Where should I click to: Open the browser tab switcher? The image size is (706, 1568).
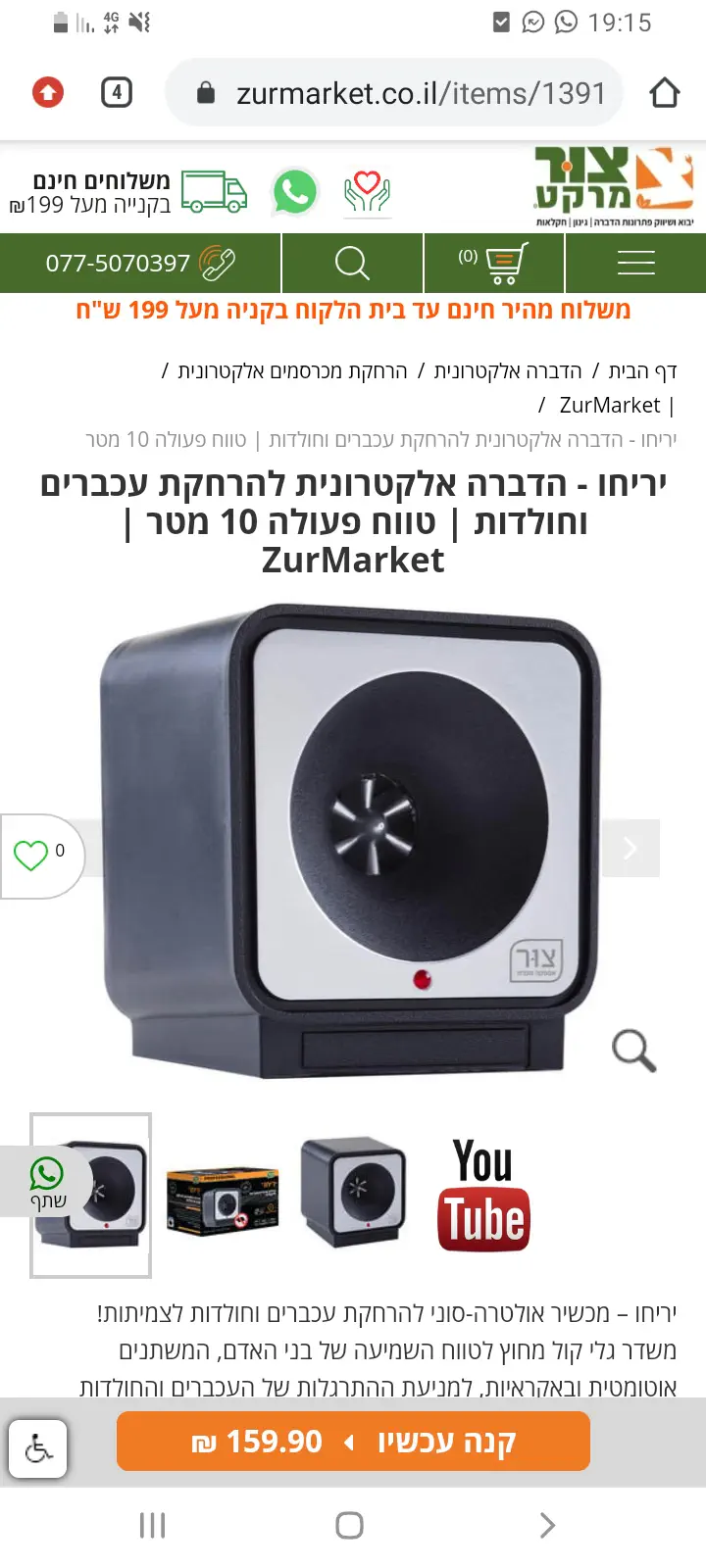tap(117, 93)
